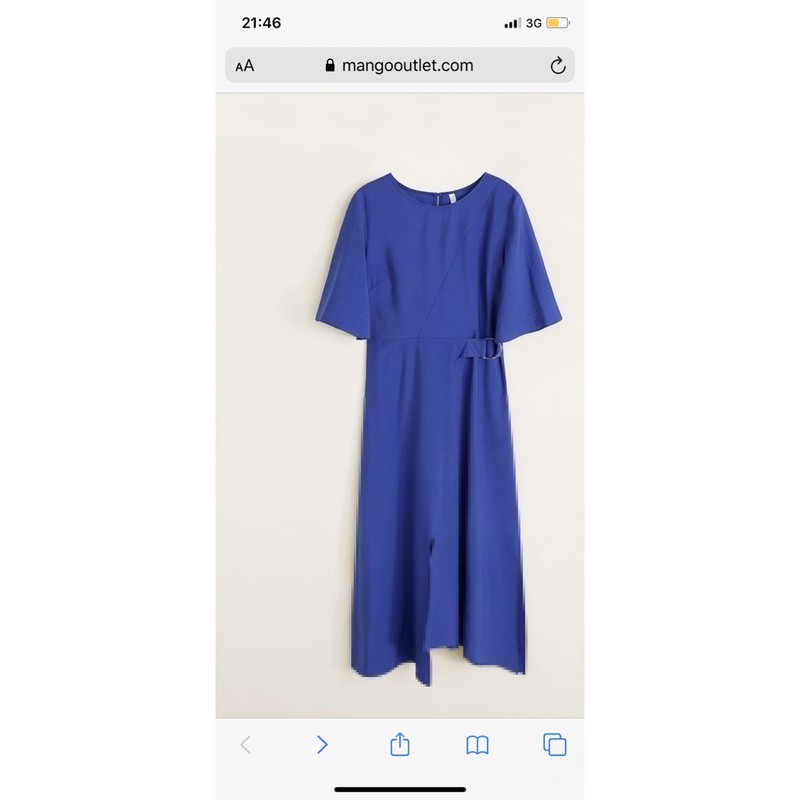Tap the mangooutlet.com address bar
800x800 pixels.
tap(400, 66)
